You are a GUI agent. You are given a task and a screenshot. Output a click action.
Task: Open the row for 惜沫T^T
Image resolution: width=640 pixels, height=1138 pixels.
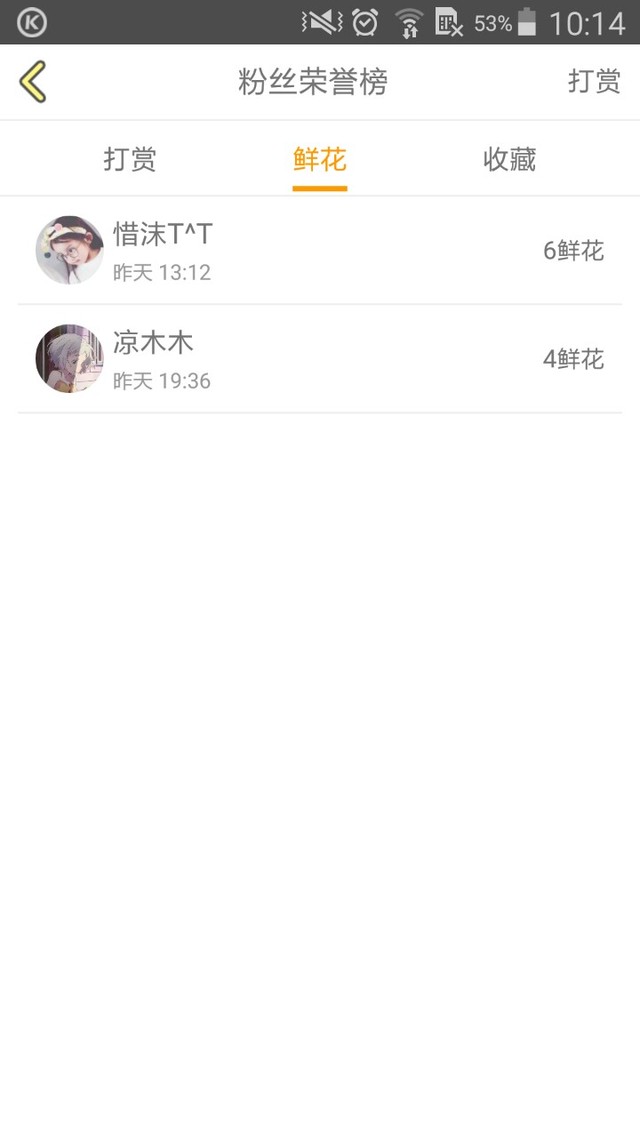pyautogui.click(x=320, y=250)
